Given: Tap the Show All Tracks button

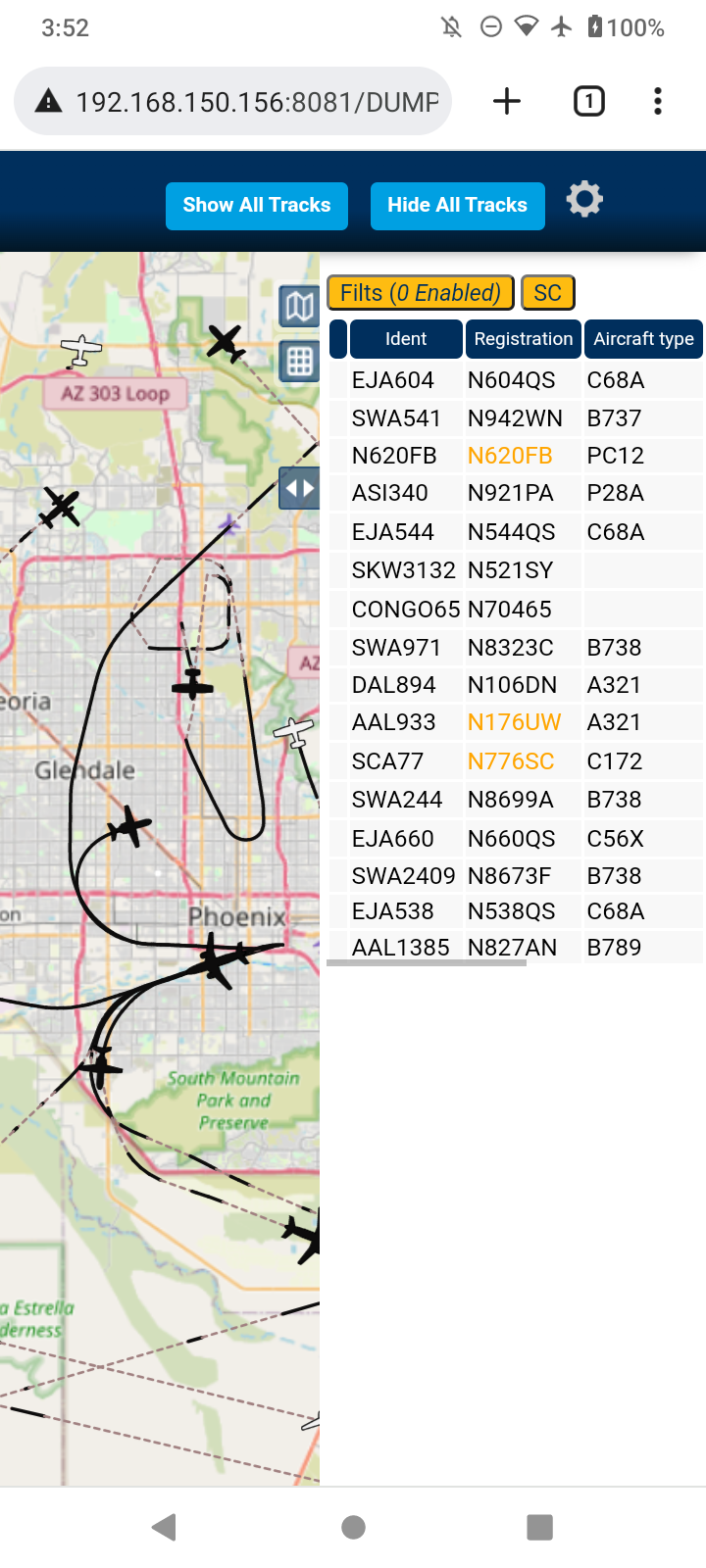Looking at the screenshot, I should 257,206.
